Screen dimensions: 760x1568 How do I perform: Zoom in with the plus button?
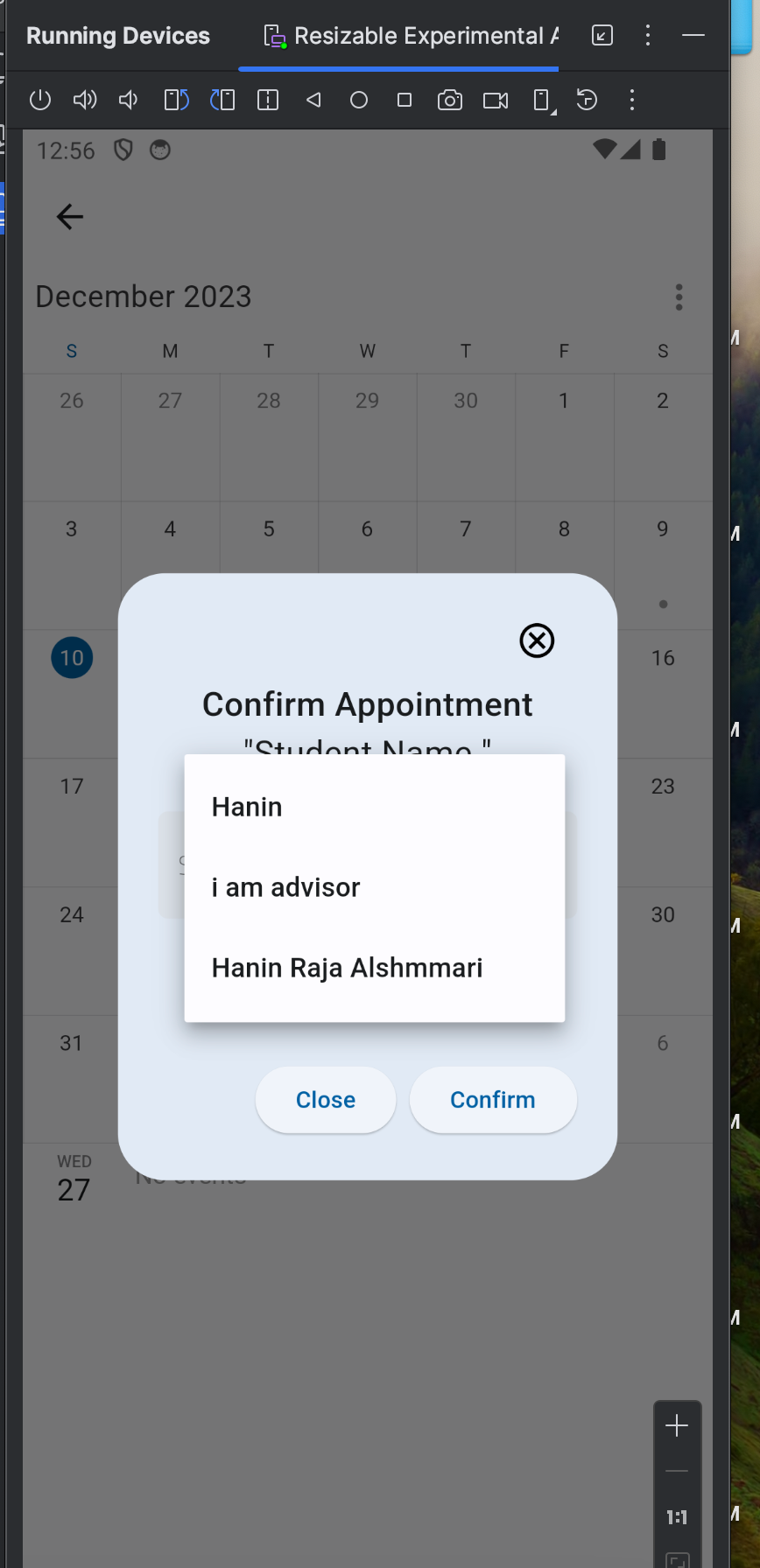click(x=677, y=1426)
